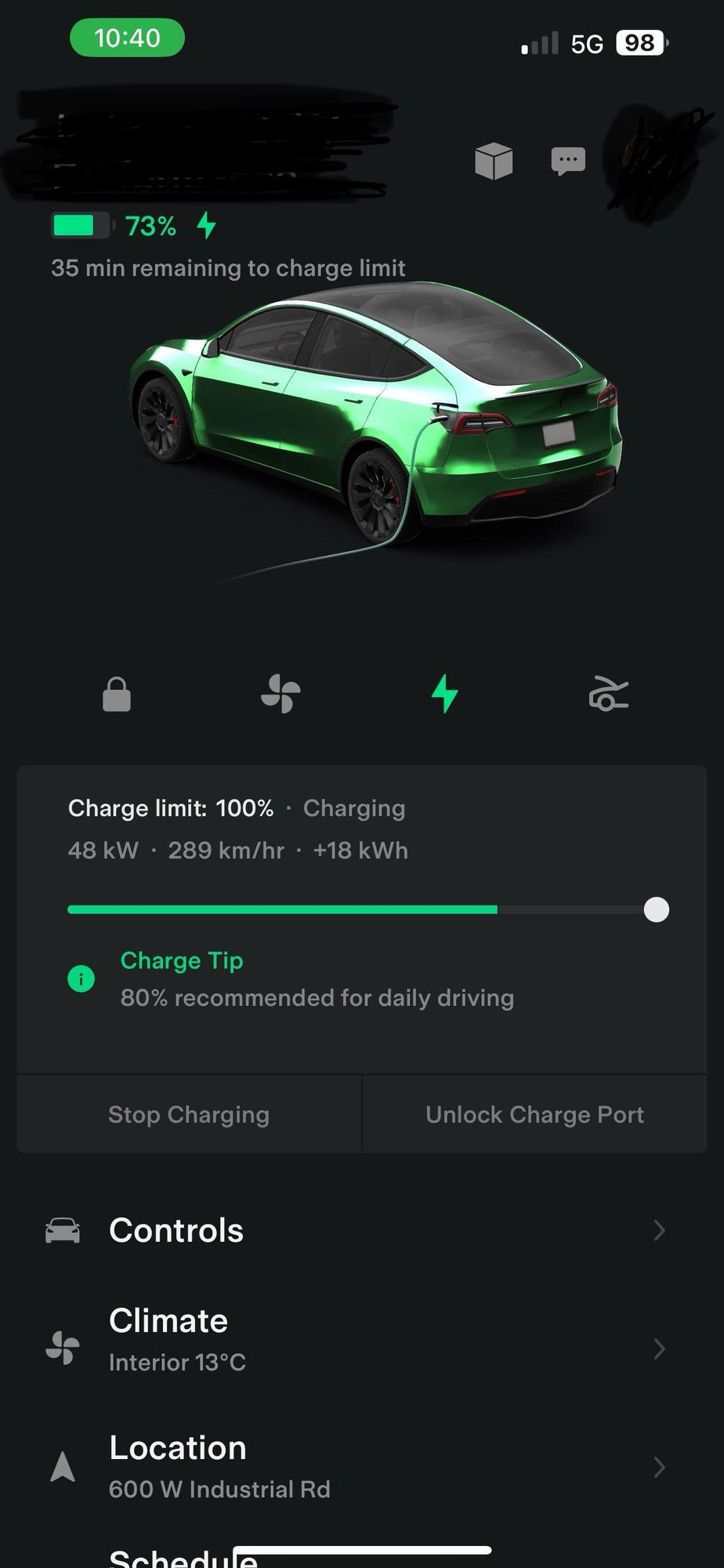
Task: Tap the lock quick-action icon
Action: pos(117,695)
